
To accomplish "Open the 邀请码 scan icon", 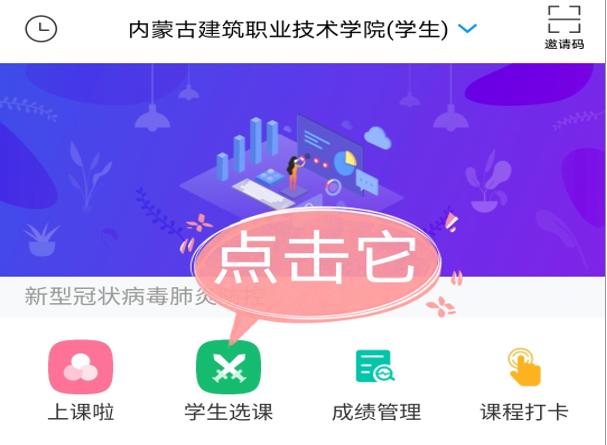I will click(564, 26).
